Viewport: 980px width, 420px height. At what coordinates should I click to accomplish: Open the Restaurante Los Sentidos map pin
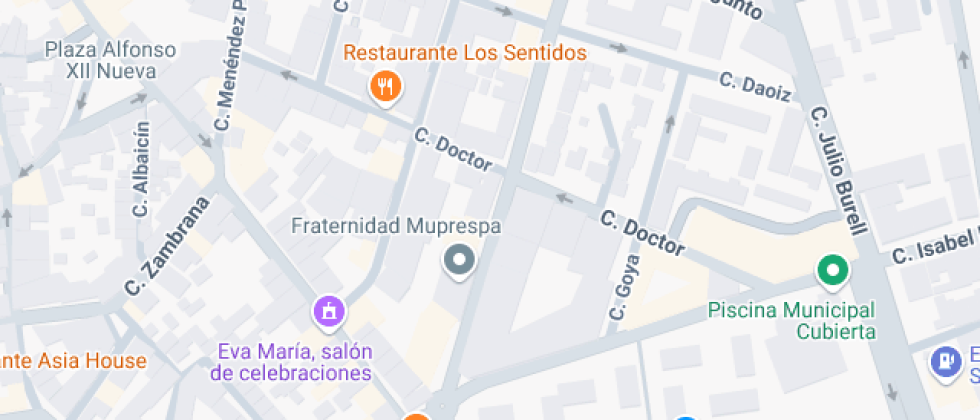click(386, 86)
